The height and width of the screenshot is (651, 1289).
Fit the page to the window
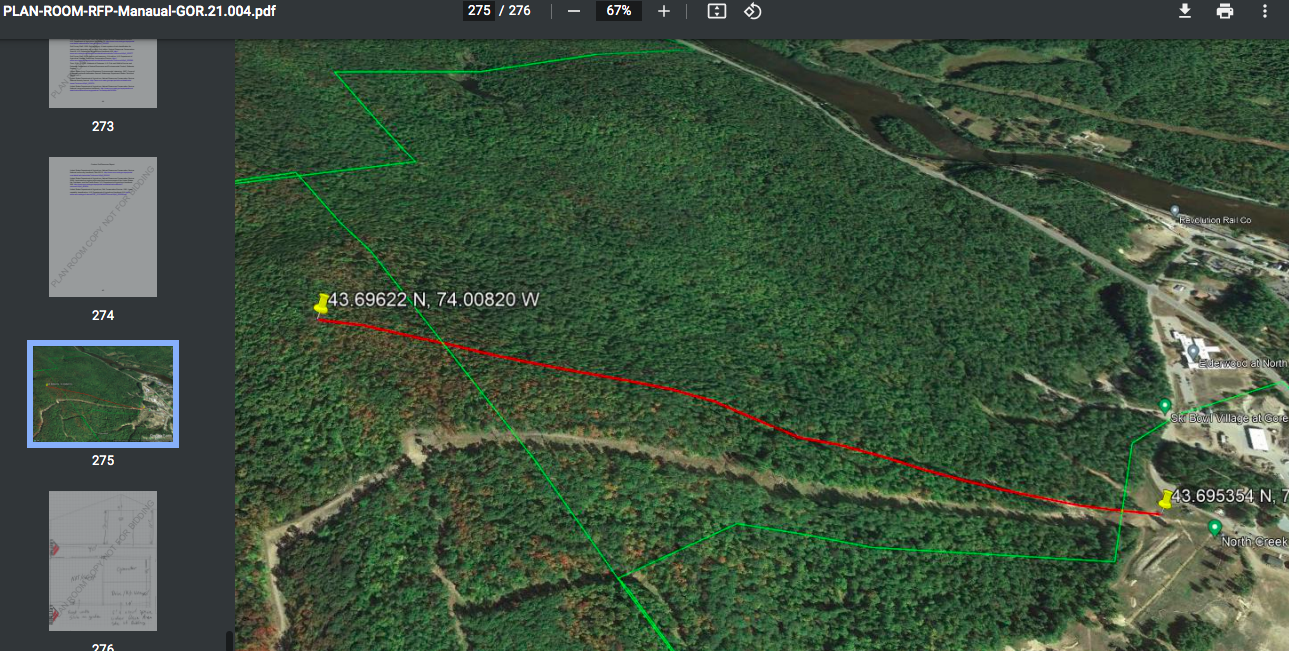[x=716, y=11]
